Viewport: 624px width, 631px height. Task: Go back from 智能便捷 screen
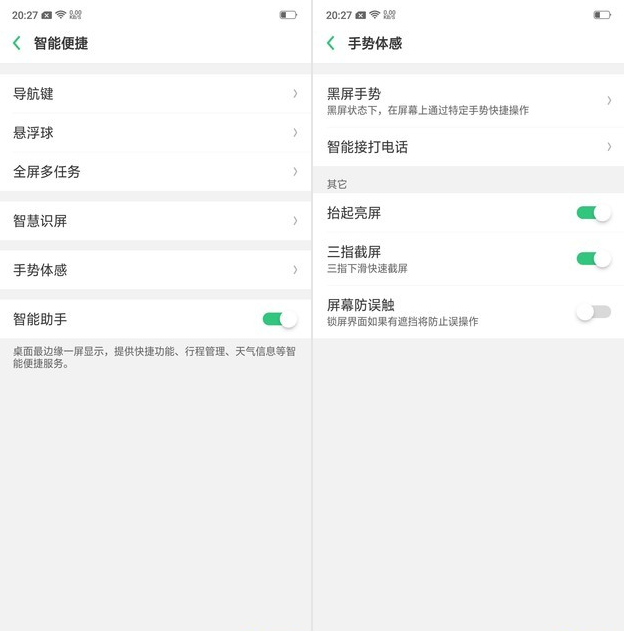tap(17, 43)
